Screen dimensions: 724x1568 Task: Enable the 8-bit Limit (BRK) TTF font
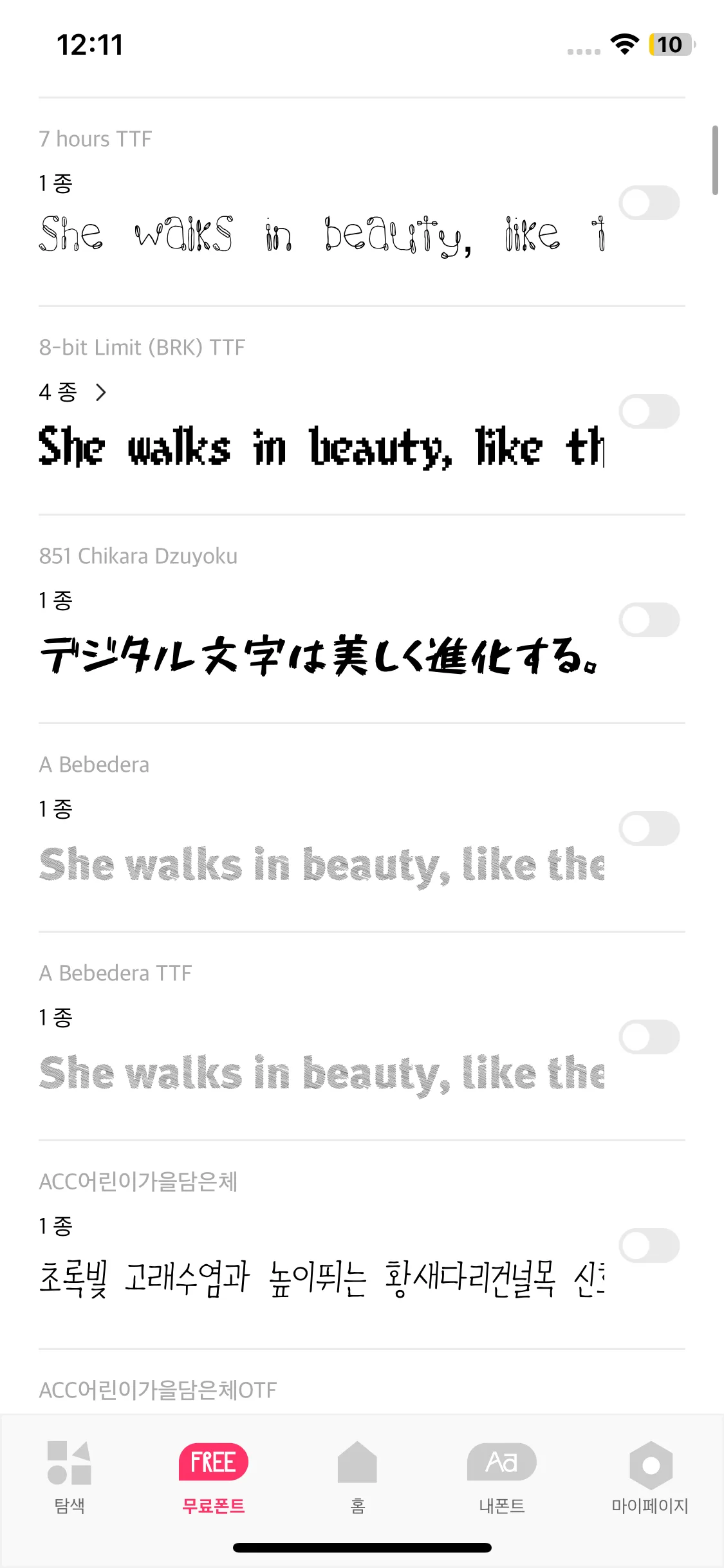[649, 412]
